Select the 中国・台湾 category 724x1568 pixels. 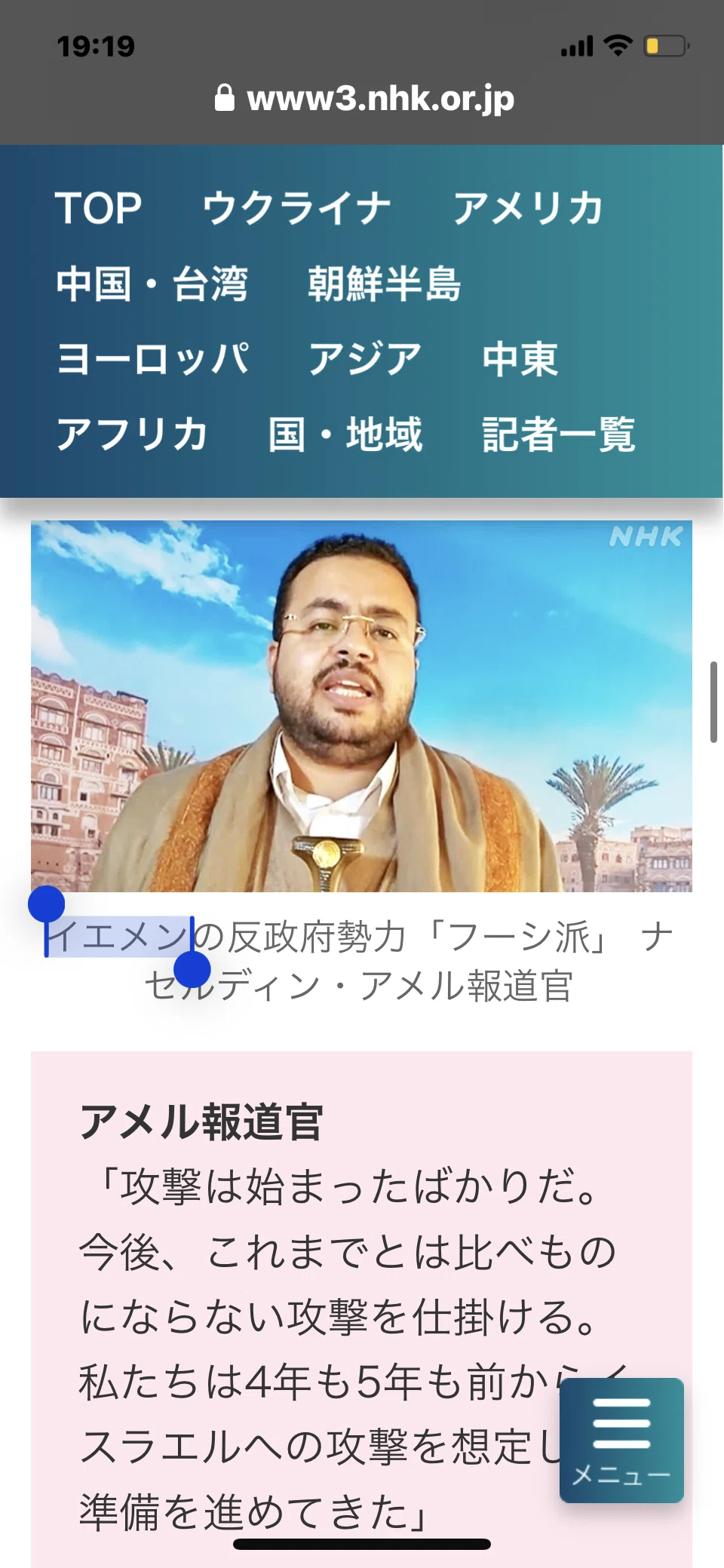pos(152,284)
